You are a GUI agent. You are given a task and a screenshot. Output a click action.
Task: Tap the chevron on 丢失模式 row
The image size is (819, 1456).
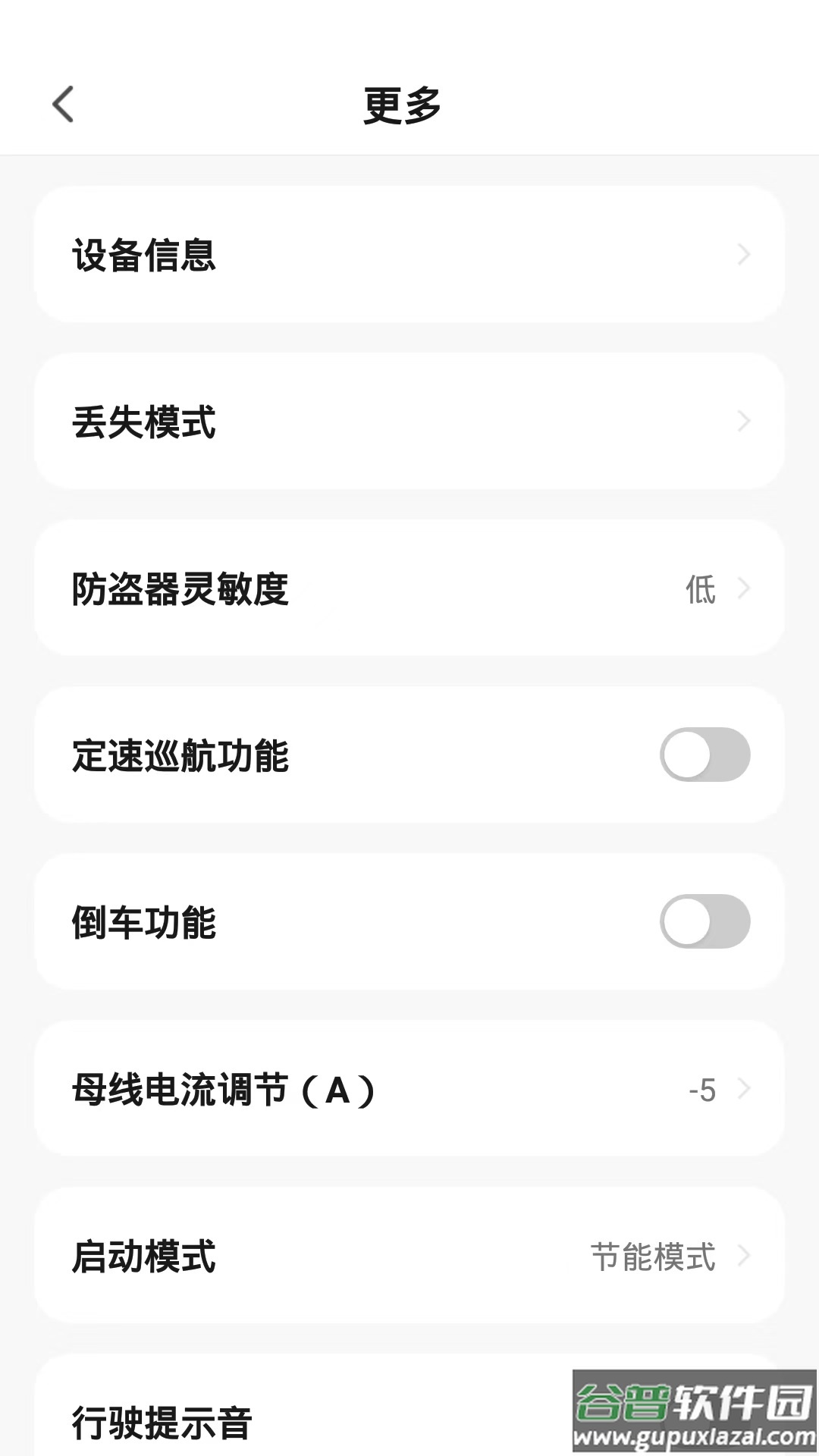[745, 421]
